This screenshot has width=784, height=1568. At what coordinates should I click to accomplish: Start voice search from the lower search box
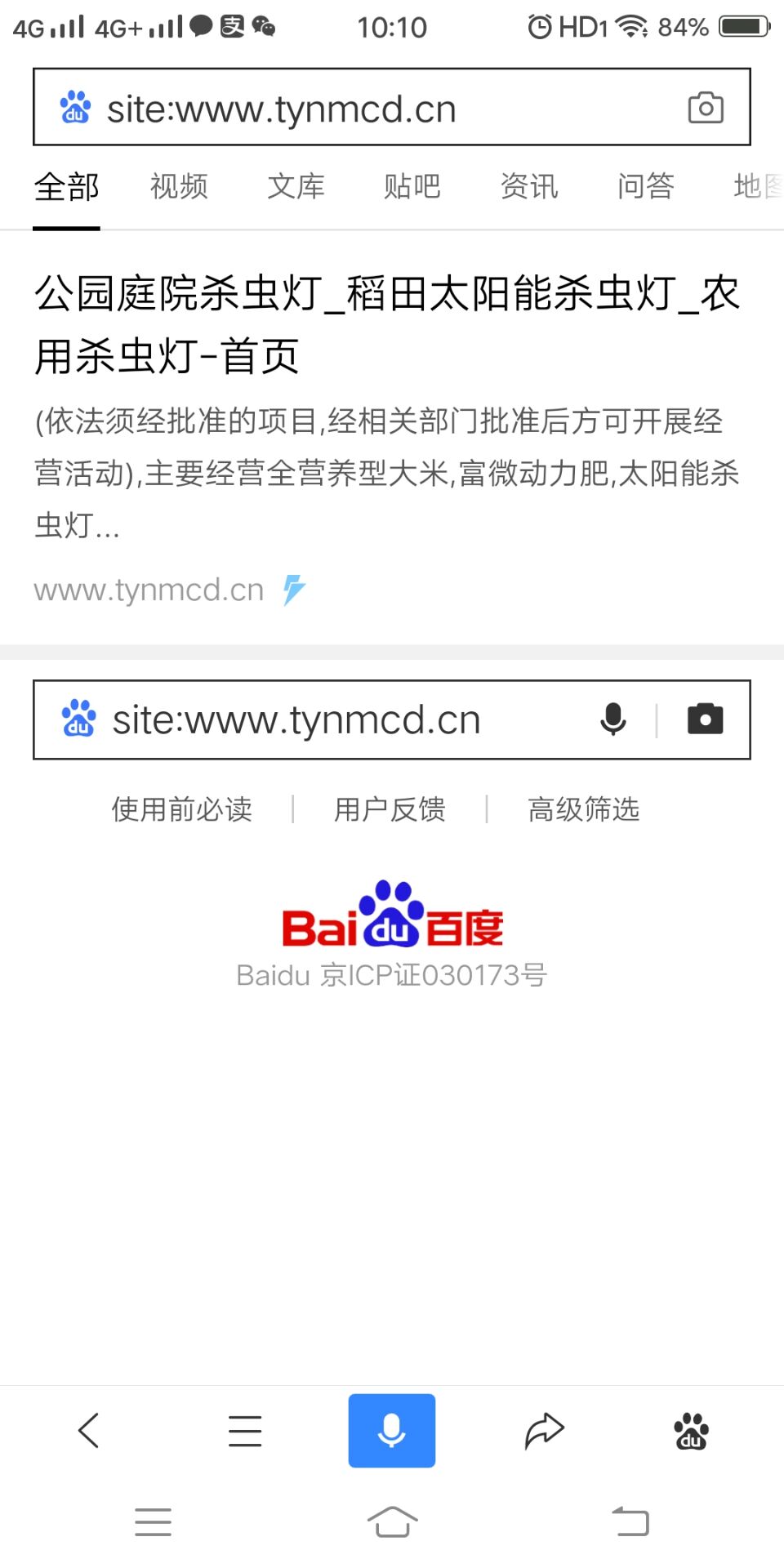pos(612,719)
